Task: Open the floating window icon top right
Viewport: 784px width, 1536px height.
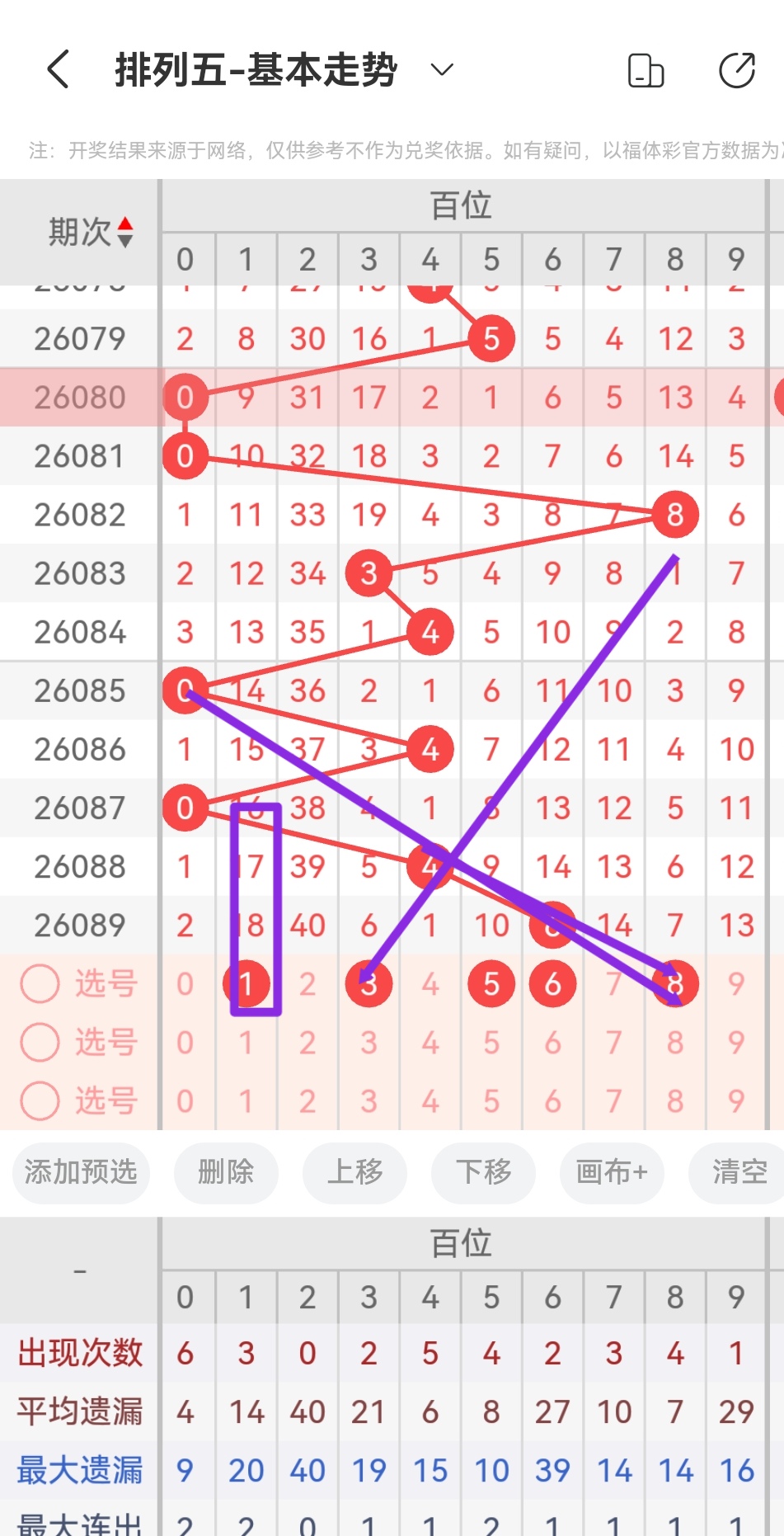Action: click(646, 70)
